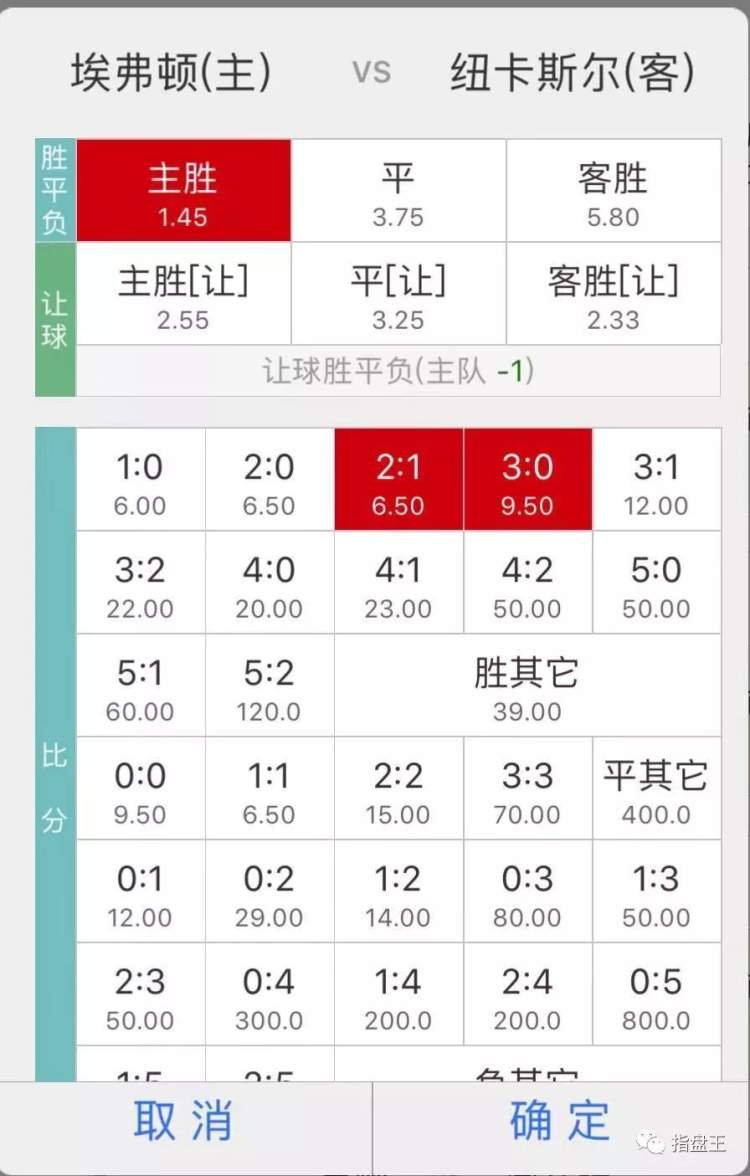Select the 1:1 score option
This screenshot has height=1176, width=750.
pyautogui.click(x=269, y=789)
